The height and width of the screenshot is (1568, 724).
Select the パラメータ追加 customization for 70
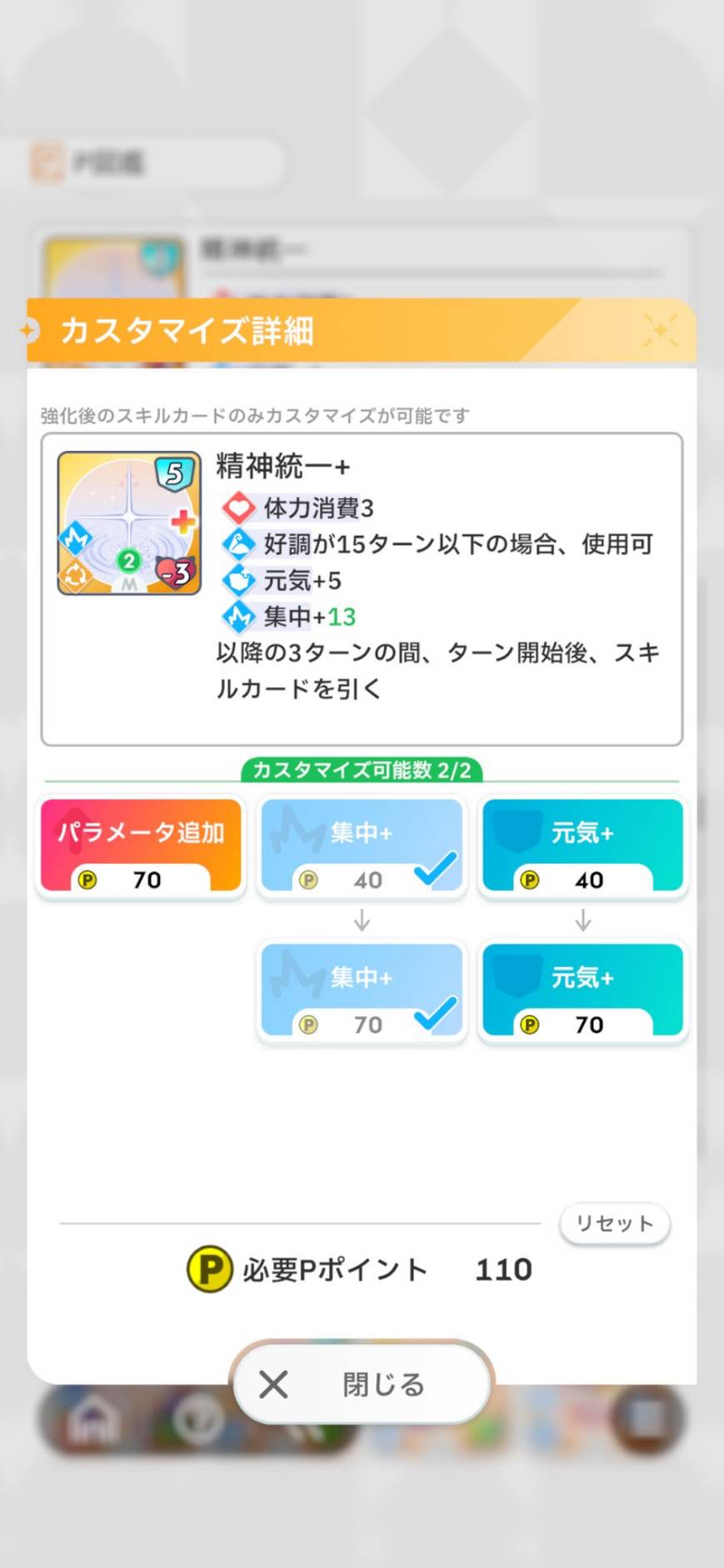[x=141, y=846]
